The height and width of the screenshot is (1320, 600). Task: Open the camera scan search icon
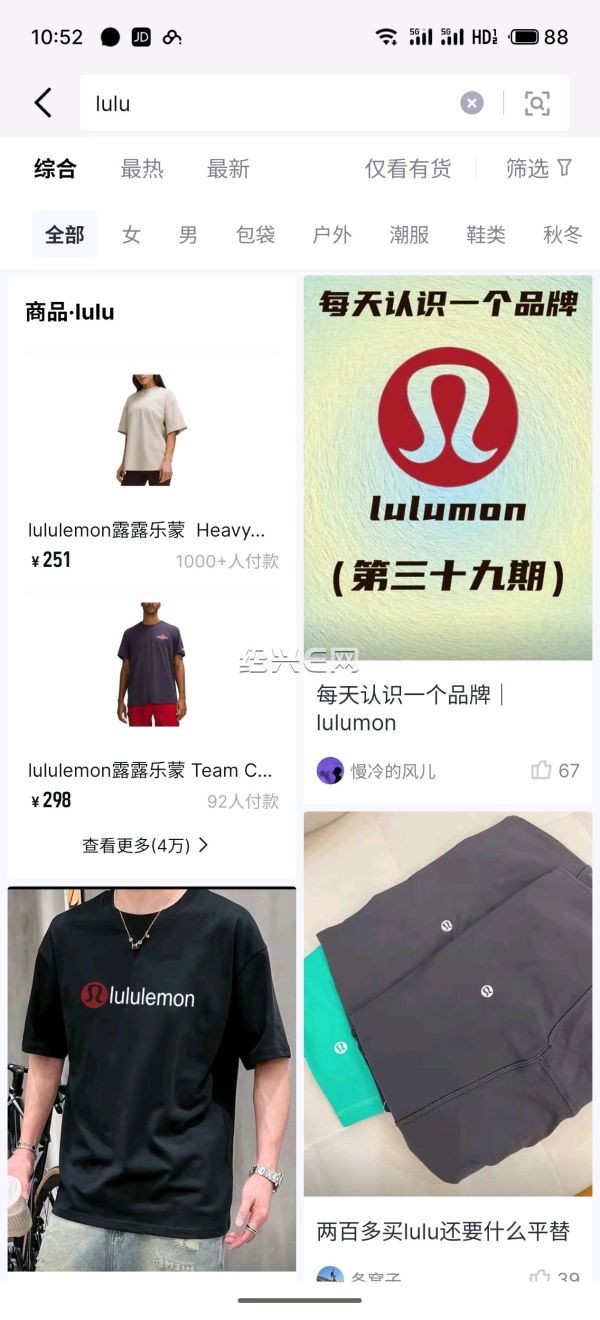coord(537,103)
